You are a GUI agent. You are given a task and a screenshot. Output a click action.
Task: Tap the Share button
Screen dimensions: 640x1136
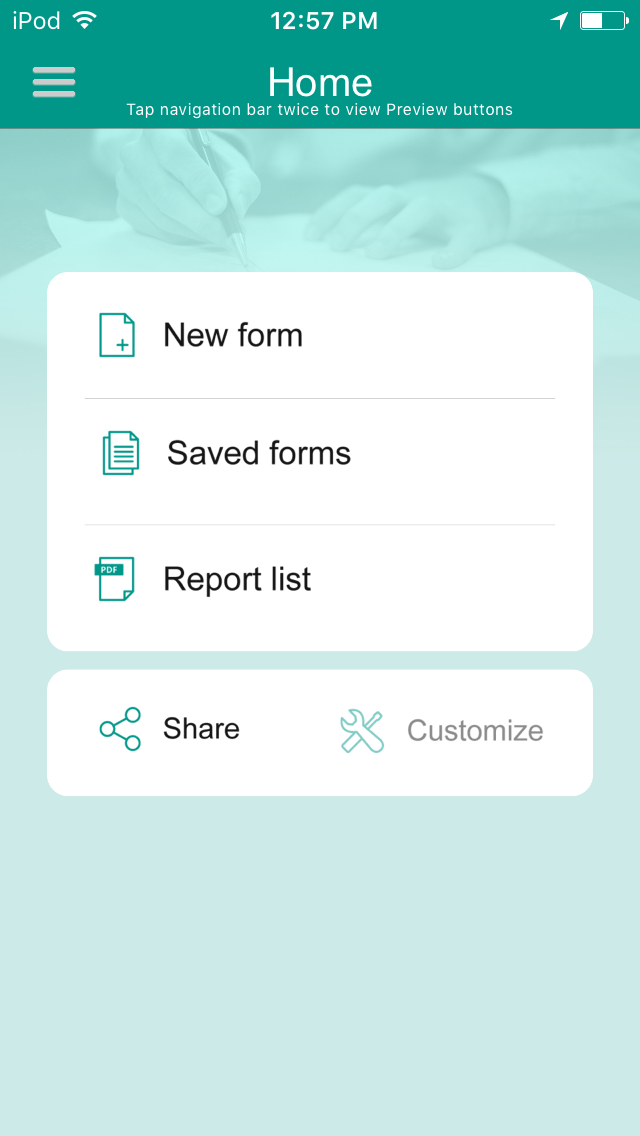170,729
